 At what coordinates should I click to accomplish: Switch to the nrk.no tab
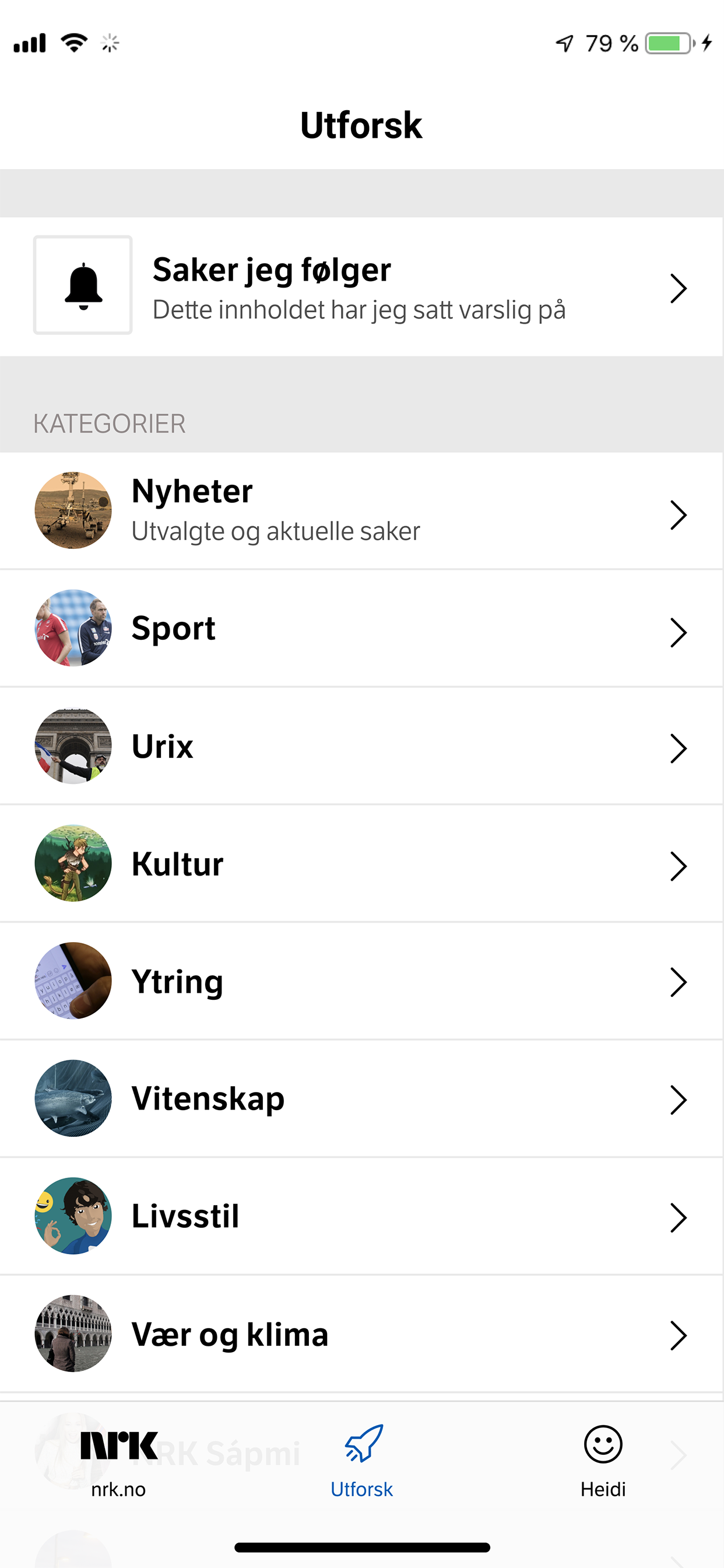click(119, 1461)
